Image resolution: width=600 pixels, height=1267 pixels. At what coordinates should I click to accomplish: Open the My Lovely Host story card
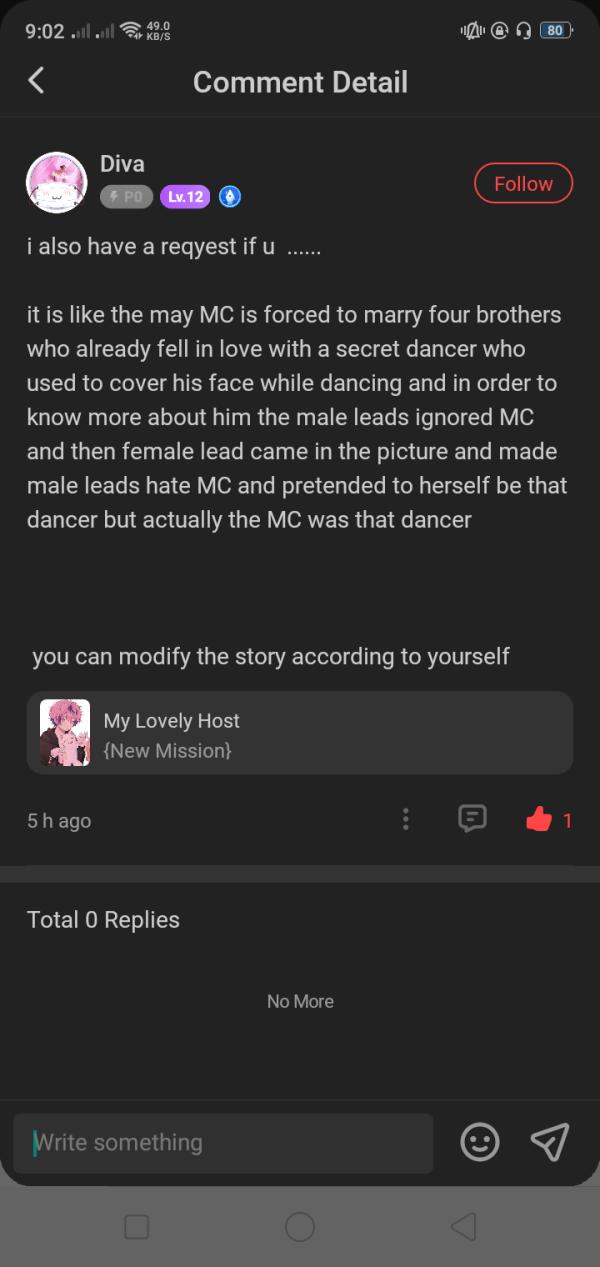point(300,733)
